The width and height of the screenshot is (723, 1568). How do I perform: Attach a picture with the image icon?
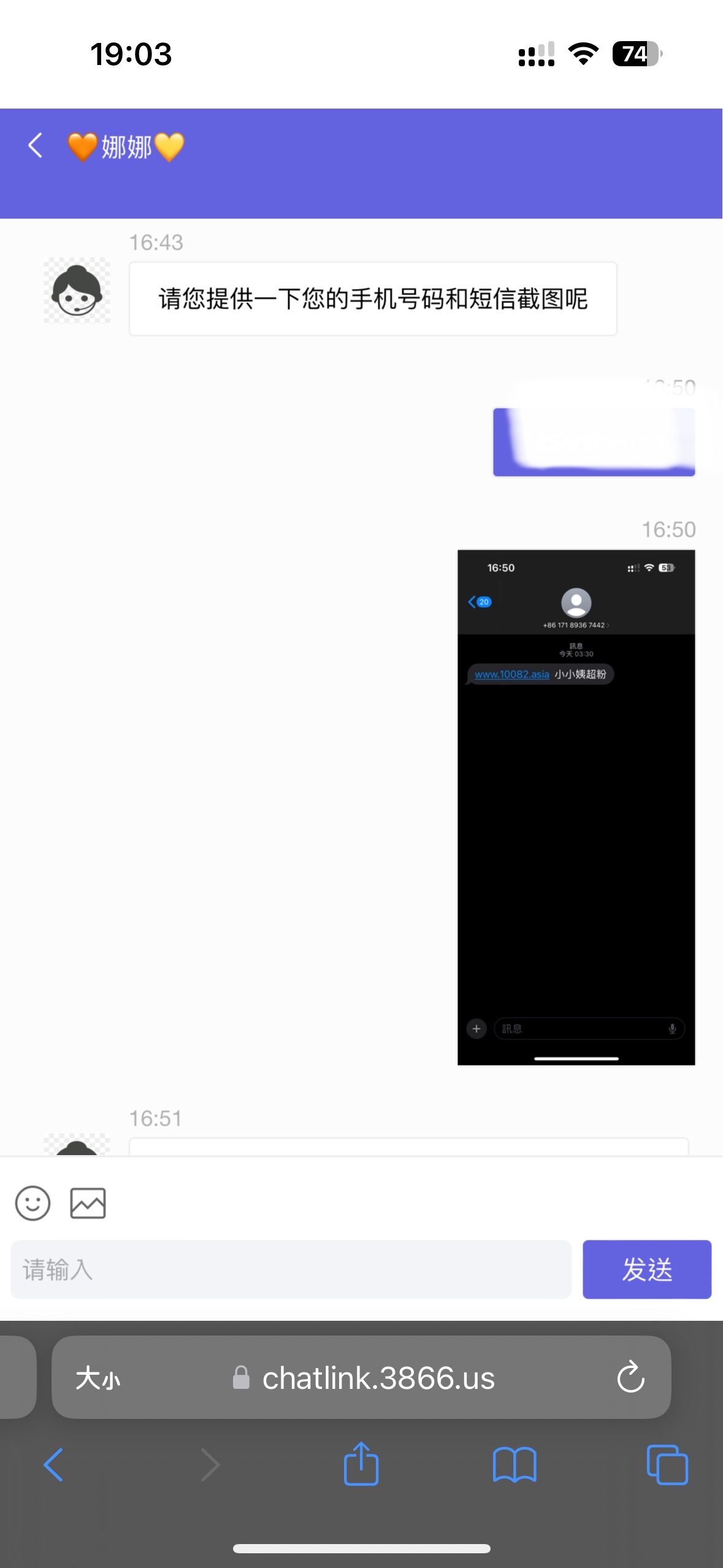click(88, 1203)
